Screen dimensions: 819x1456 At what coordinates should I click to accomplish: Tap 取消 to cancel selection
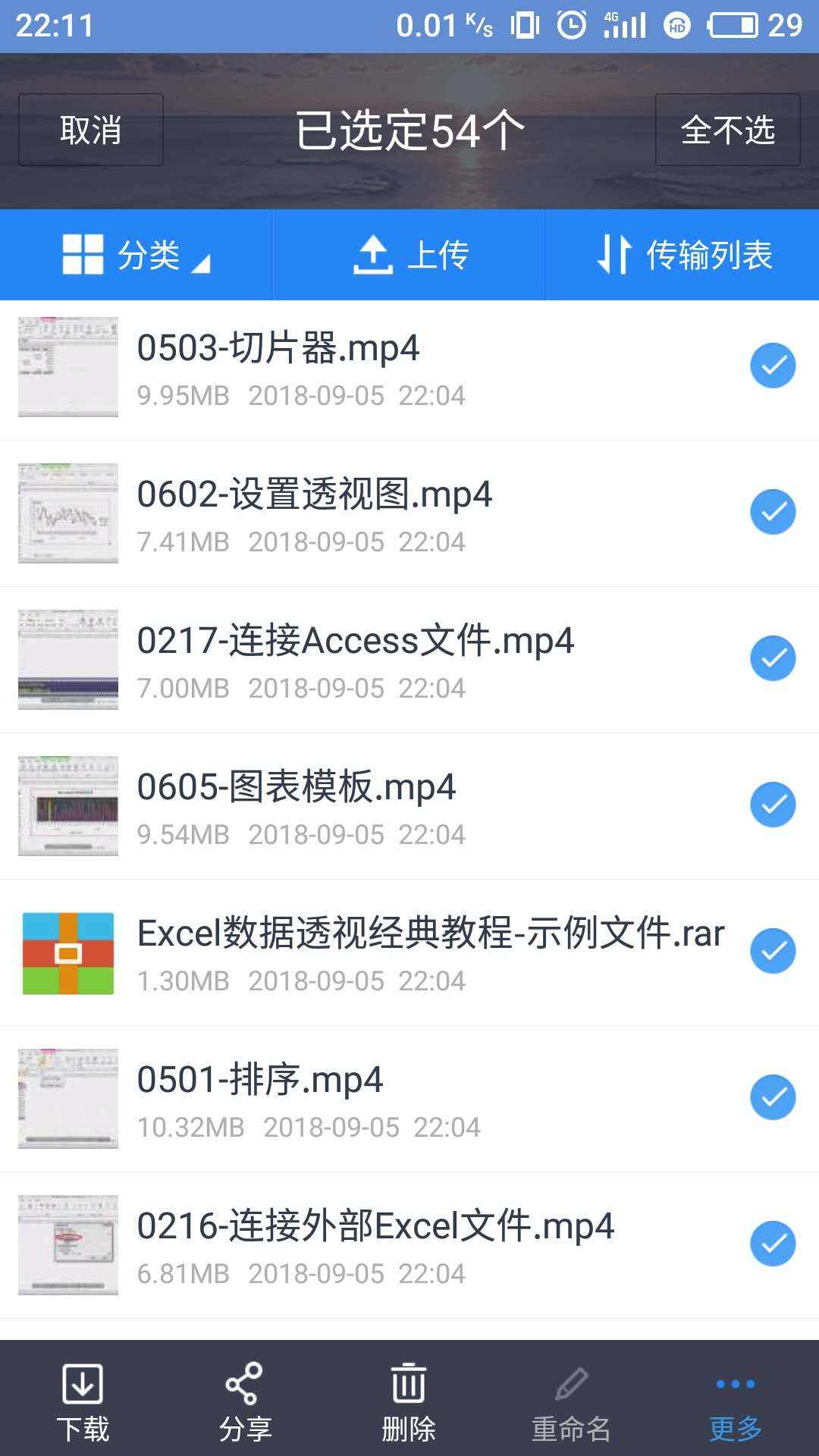coord(91,130)
